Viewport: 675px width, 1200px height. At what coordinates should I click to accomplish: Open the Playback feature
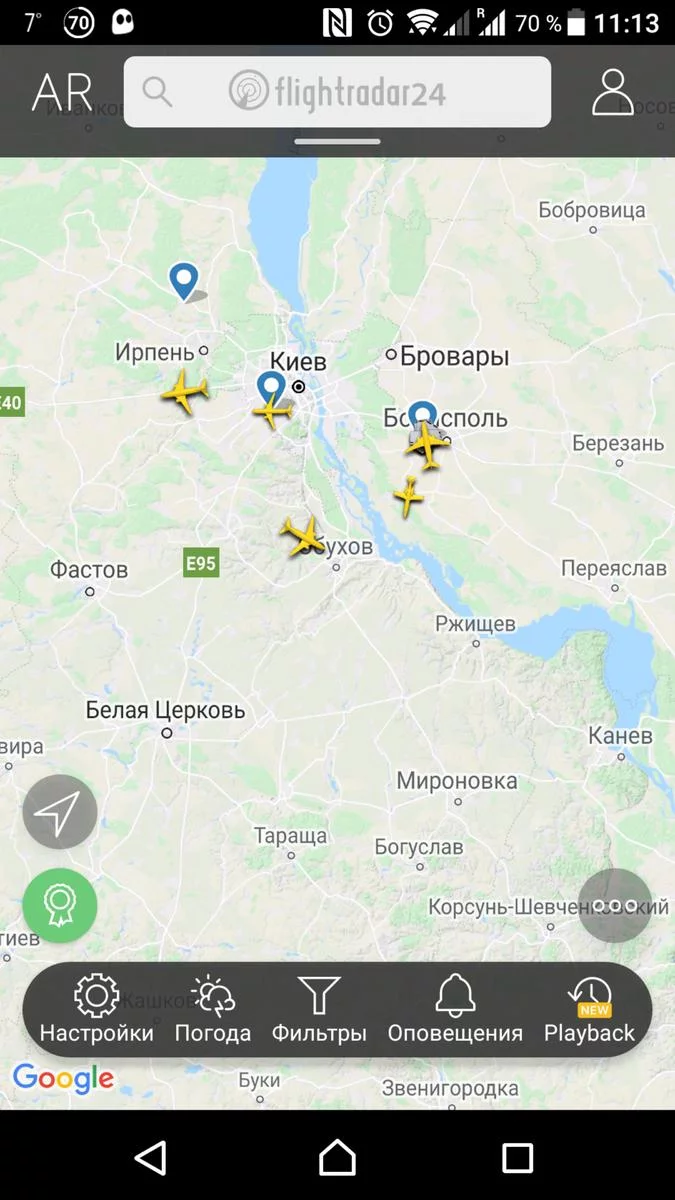click(589, 1010)
